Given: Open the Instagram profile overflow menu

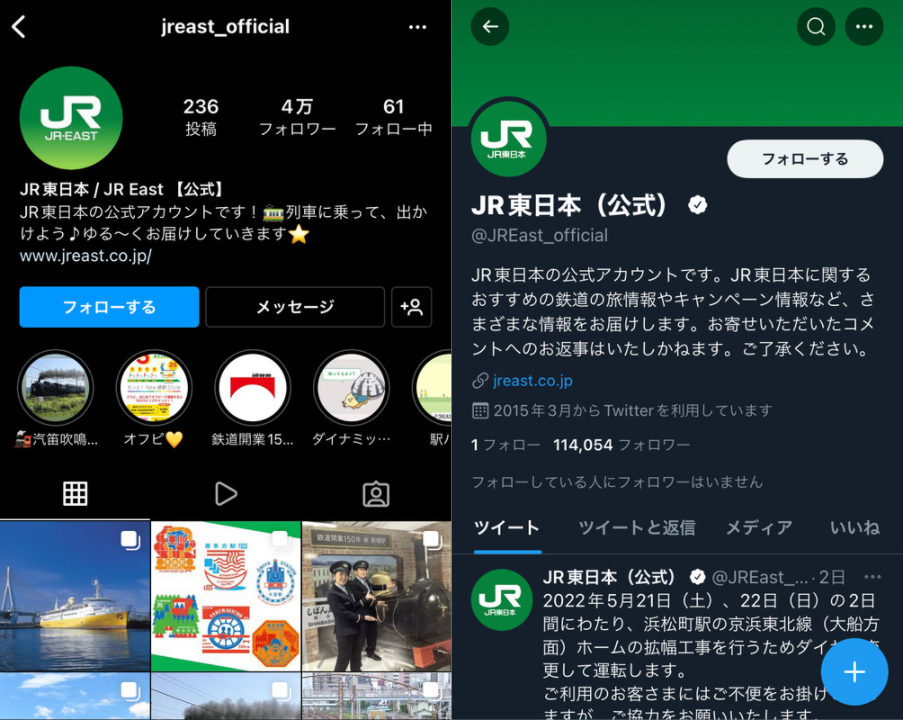Looking at the screenshot, I should [418, 27].
